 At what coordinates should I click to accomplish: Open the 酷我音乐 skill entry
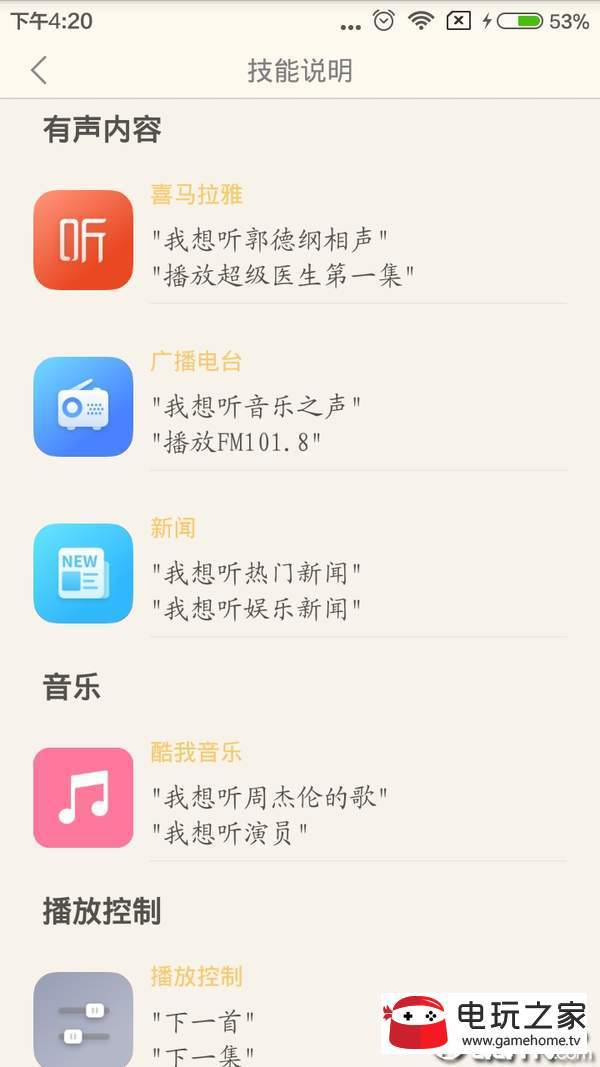(x=300, y=798)
